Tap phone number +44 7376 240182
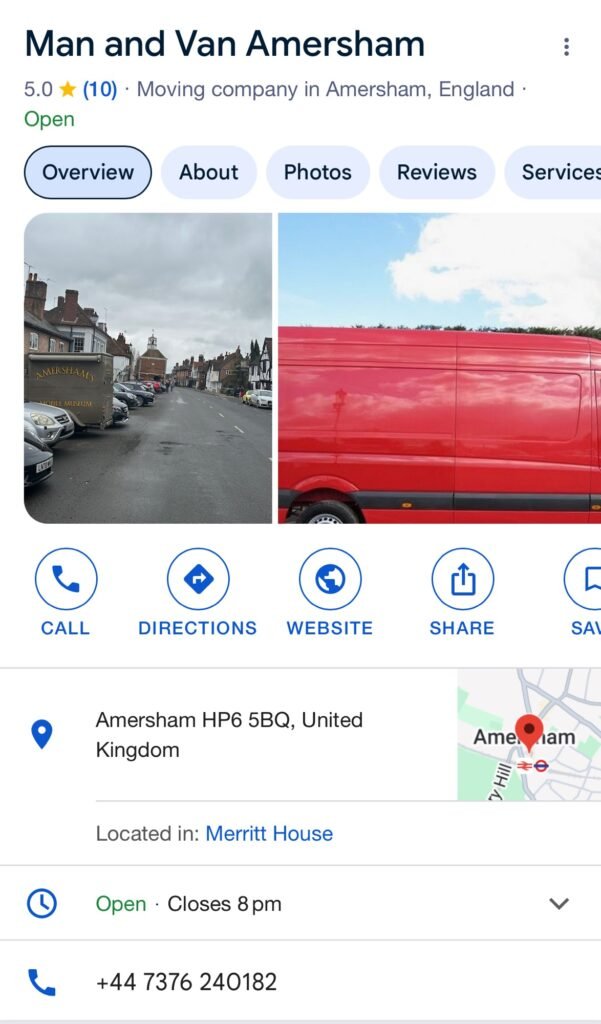The image size is (601, 1024). click(186, 982)
